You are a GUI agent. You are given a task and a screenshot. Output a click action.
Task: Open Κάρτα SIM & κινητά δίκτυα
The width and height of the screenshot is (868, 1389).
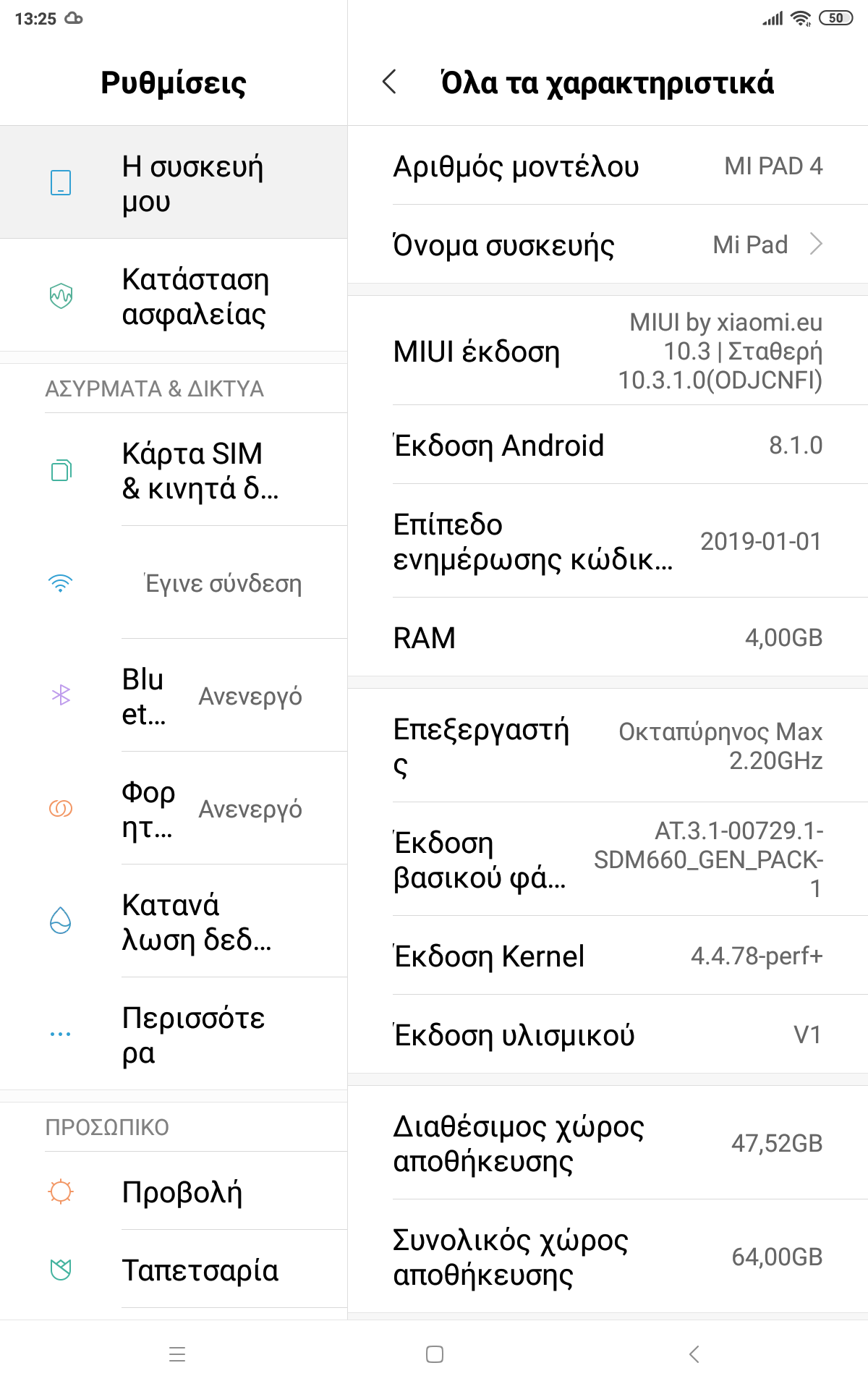coord(174,471)
